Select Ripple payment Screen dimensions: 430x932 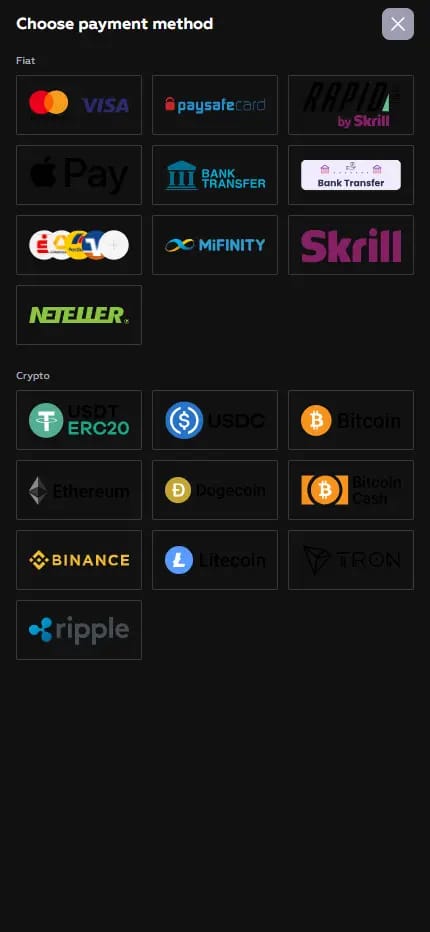pyautogui.click(x=79, y=630)
